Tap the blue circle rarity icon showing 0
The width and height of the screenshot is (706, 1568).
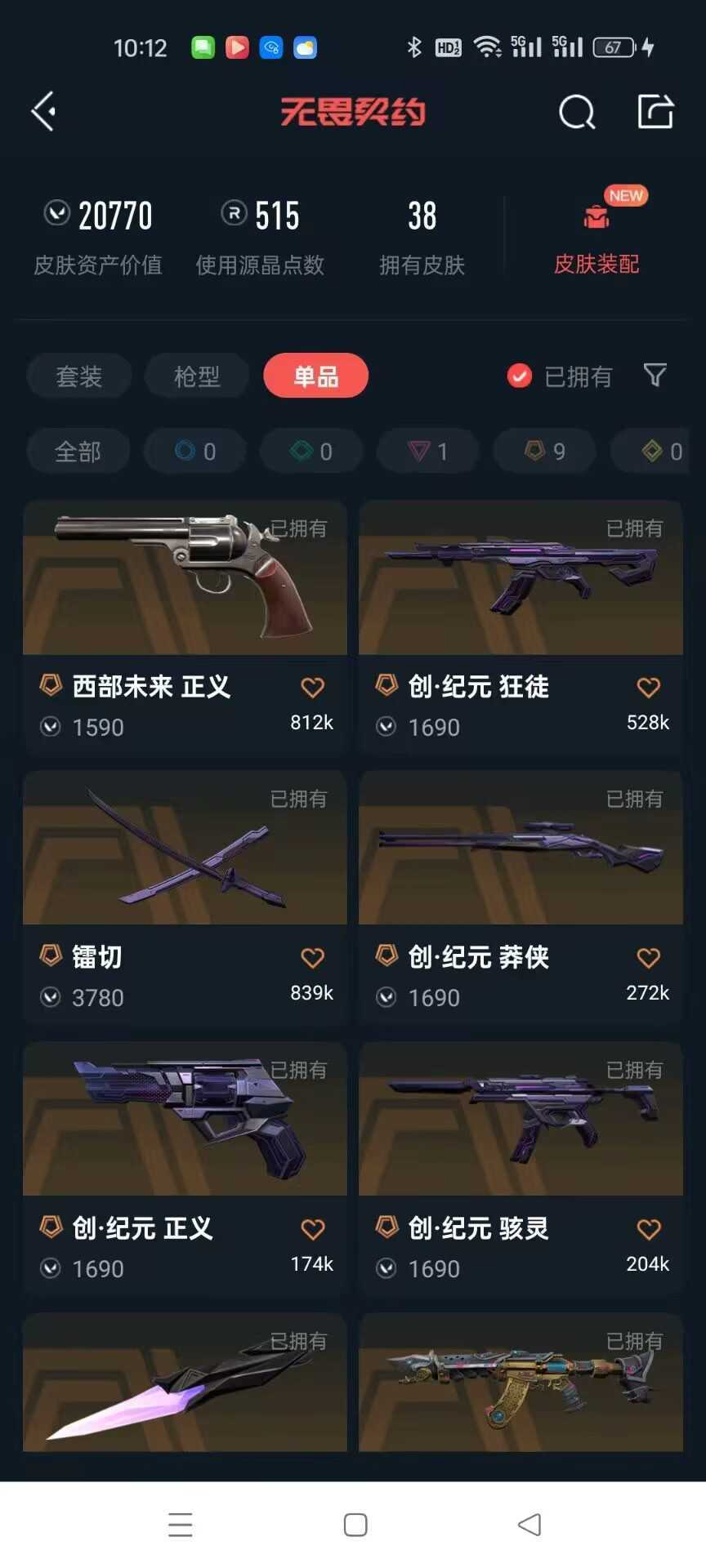click(x=195, y=451)
